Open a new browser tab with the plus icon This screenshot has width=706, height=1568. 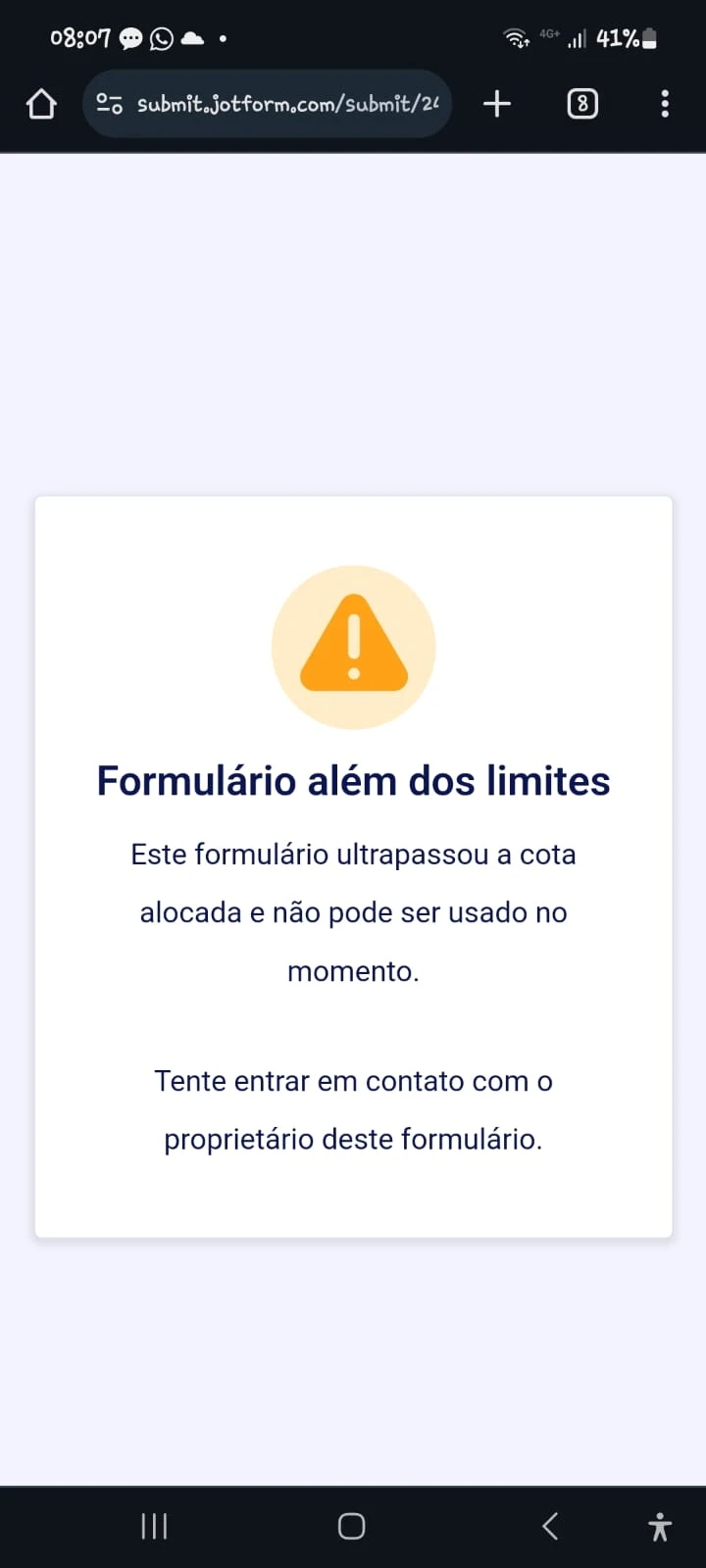pos(497,103)
